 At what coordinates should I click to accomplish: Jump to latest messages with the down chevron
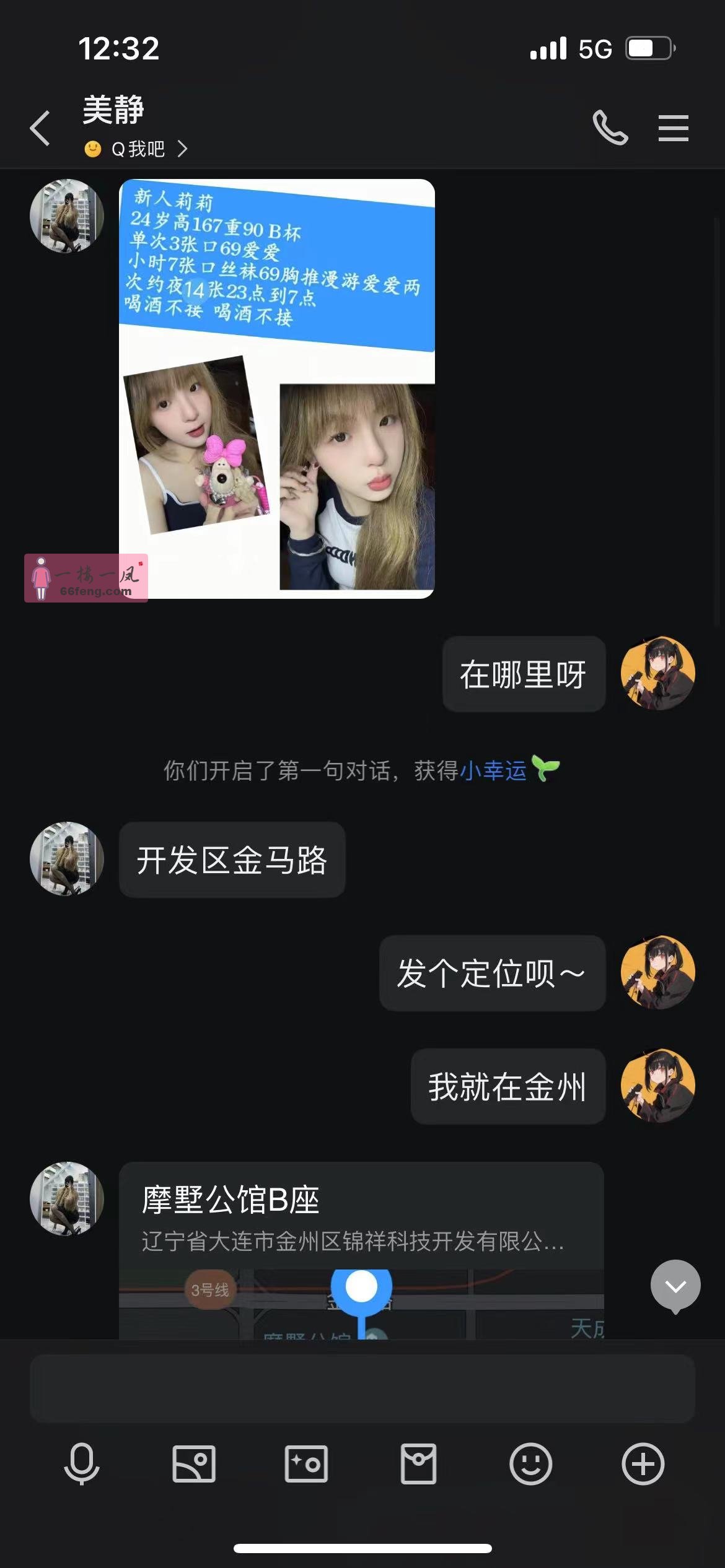675,1285
